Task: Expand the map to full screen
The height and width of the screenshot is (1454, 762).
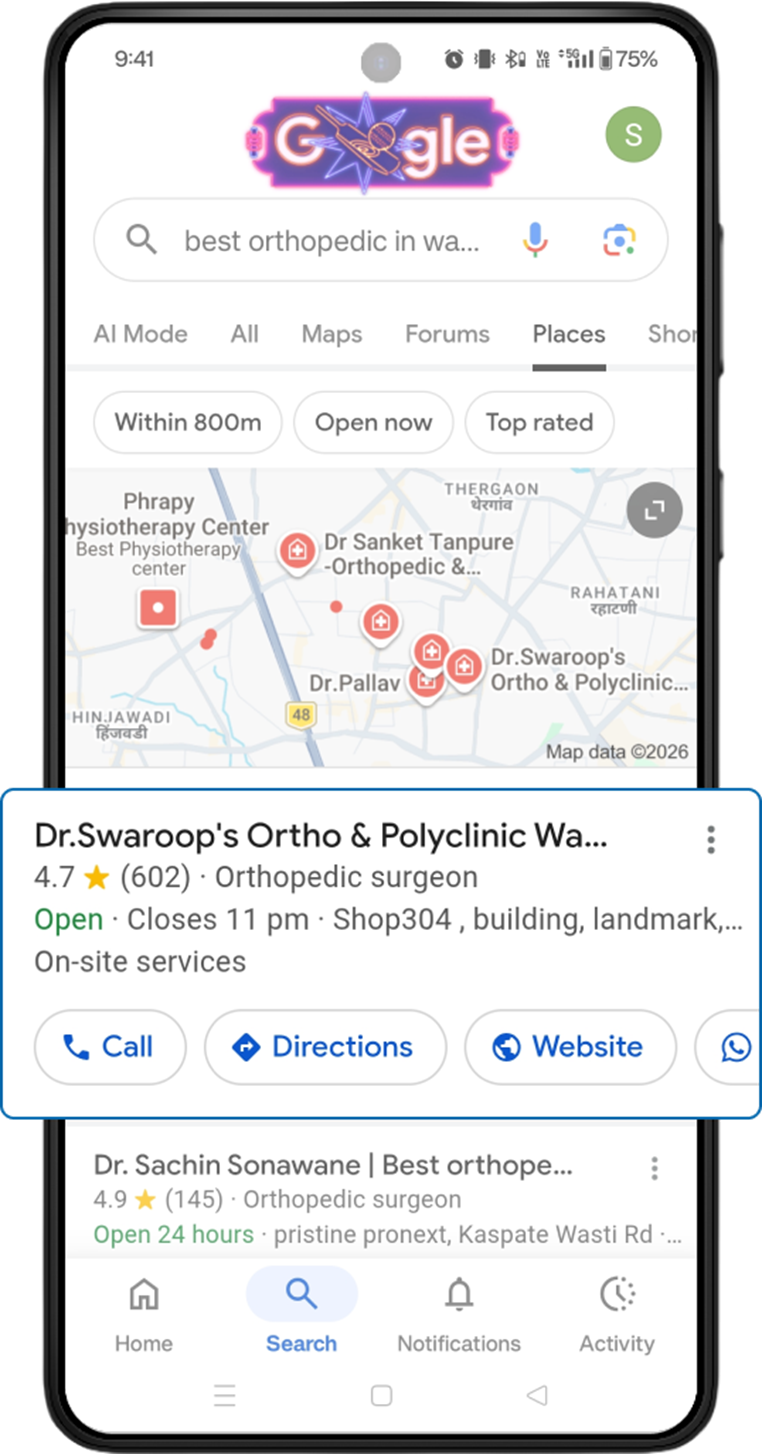Action: [654, 511]
